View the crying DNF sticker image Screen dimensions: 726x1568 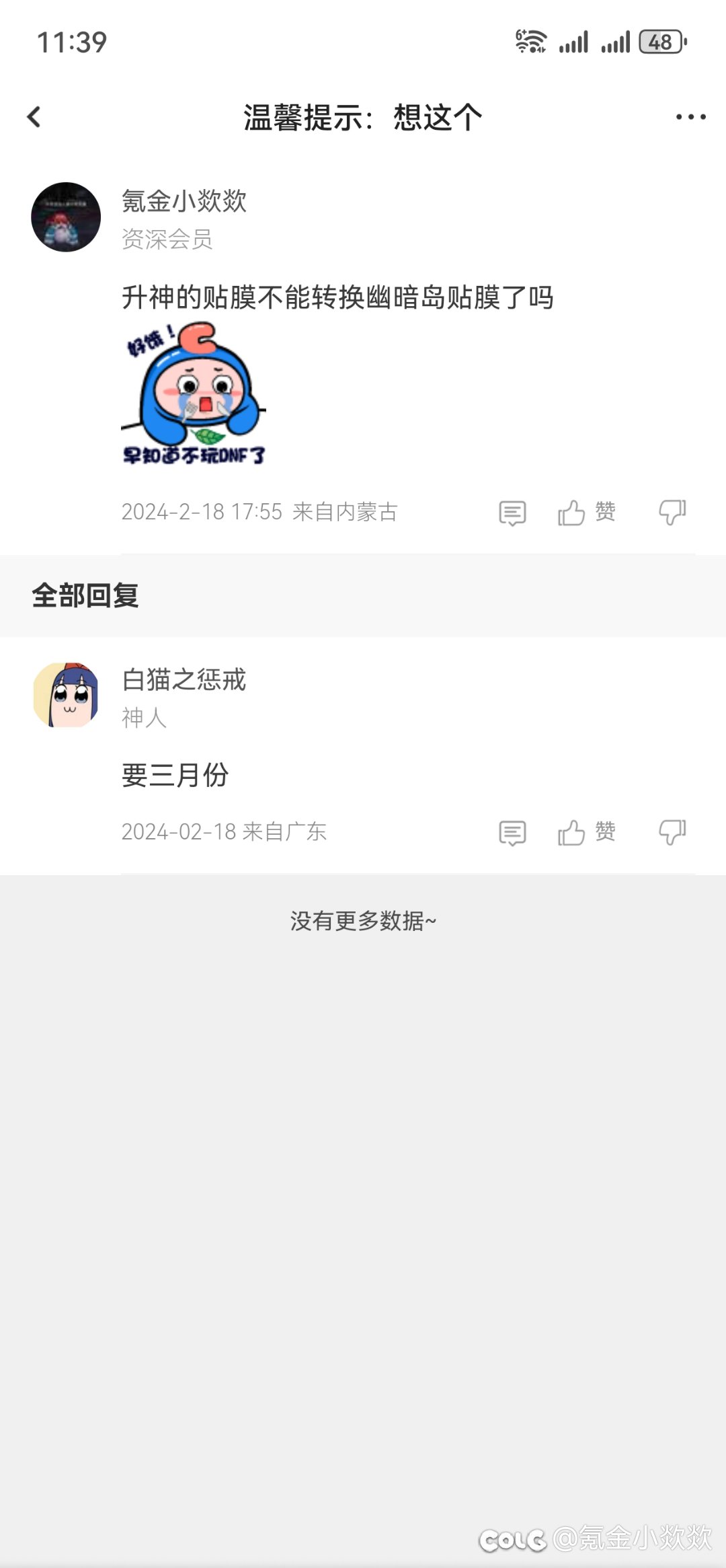[194, 394]
